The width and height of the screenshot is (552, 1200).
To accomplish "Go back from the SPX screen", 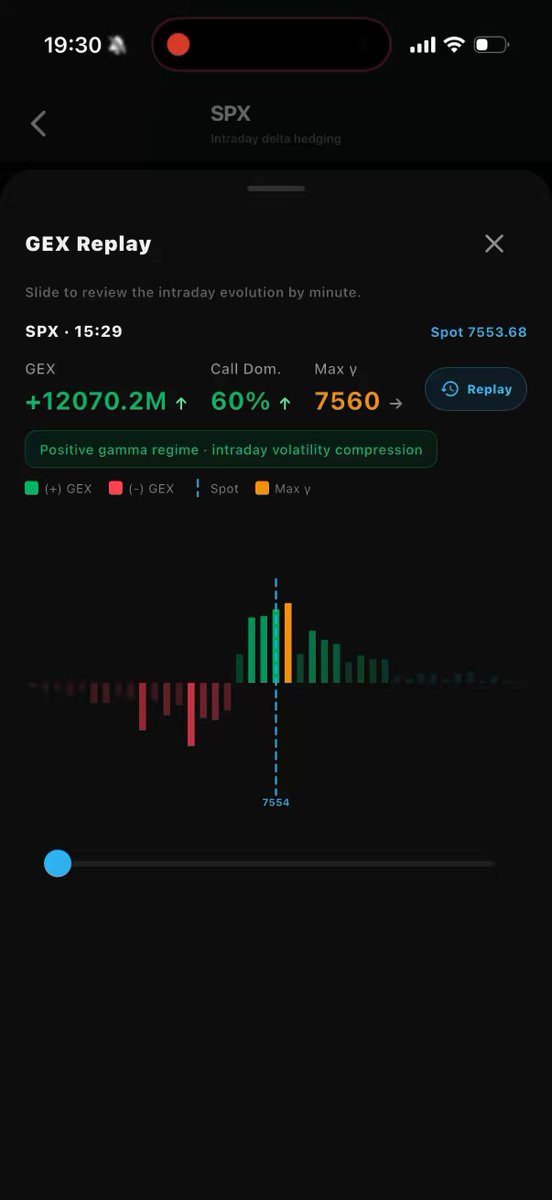I will coord(38,124).
